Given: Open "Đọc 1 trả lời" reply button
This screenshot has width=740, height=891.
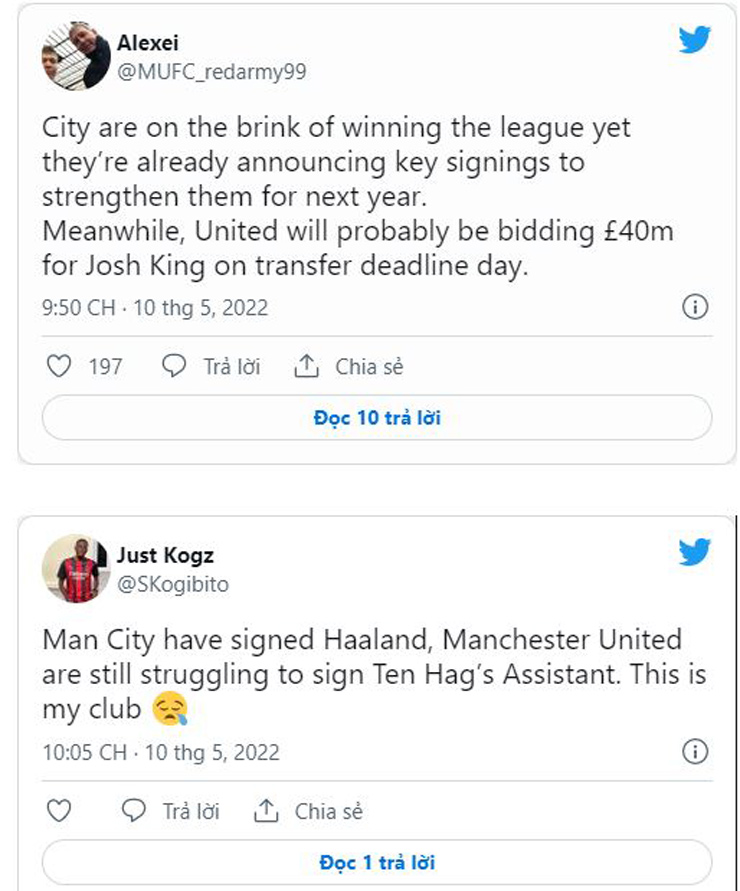Looking at the screenshot, I should pyautogui.click(x=377, y=862).
